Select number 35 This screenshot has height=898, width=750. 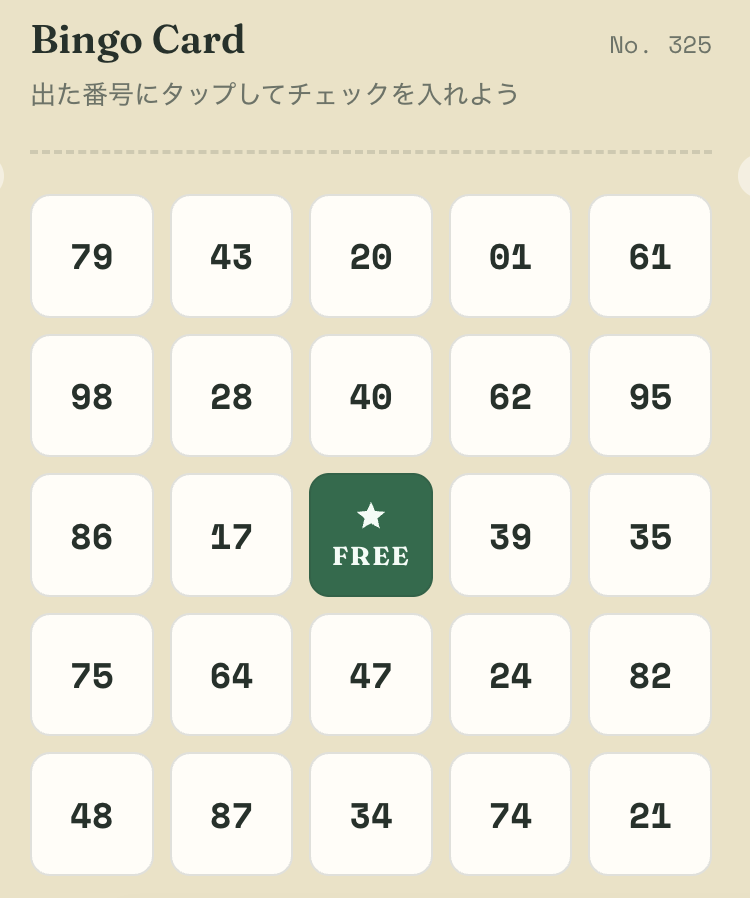pos(650,535)
